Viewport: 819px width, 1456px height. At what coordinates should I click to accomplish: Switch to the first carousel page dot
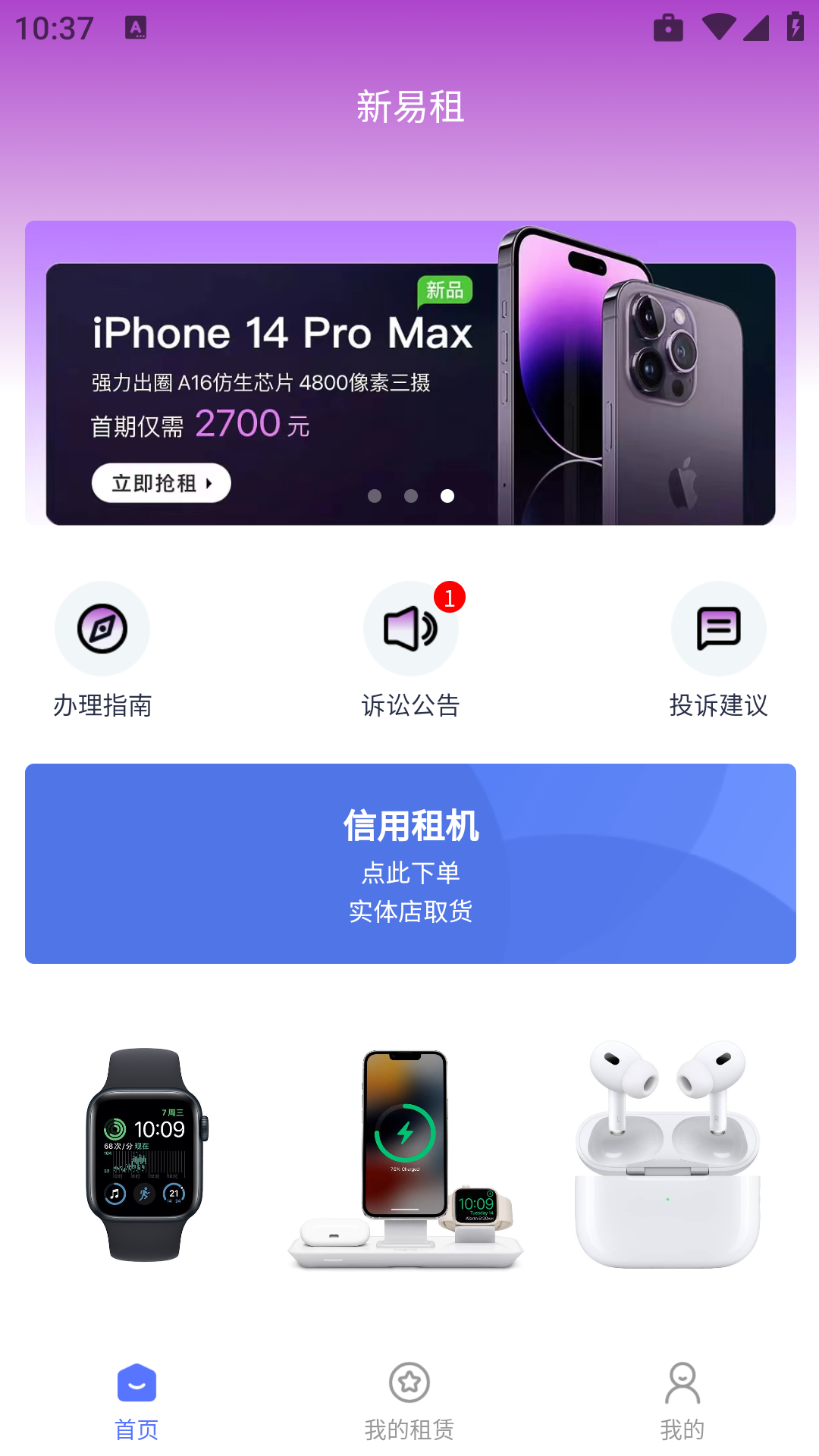(375, 496)
